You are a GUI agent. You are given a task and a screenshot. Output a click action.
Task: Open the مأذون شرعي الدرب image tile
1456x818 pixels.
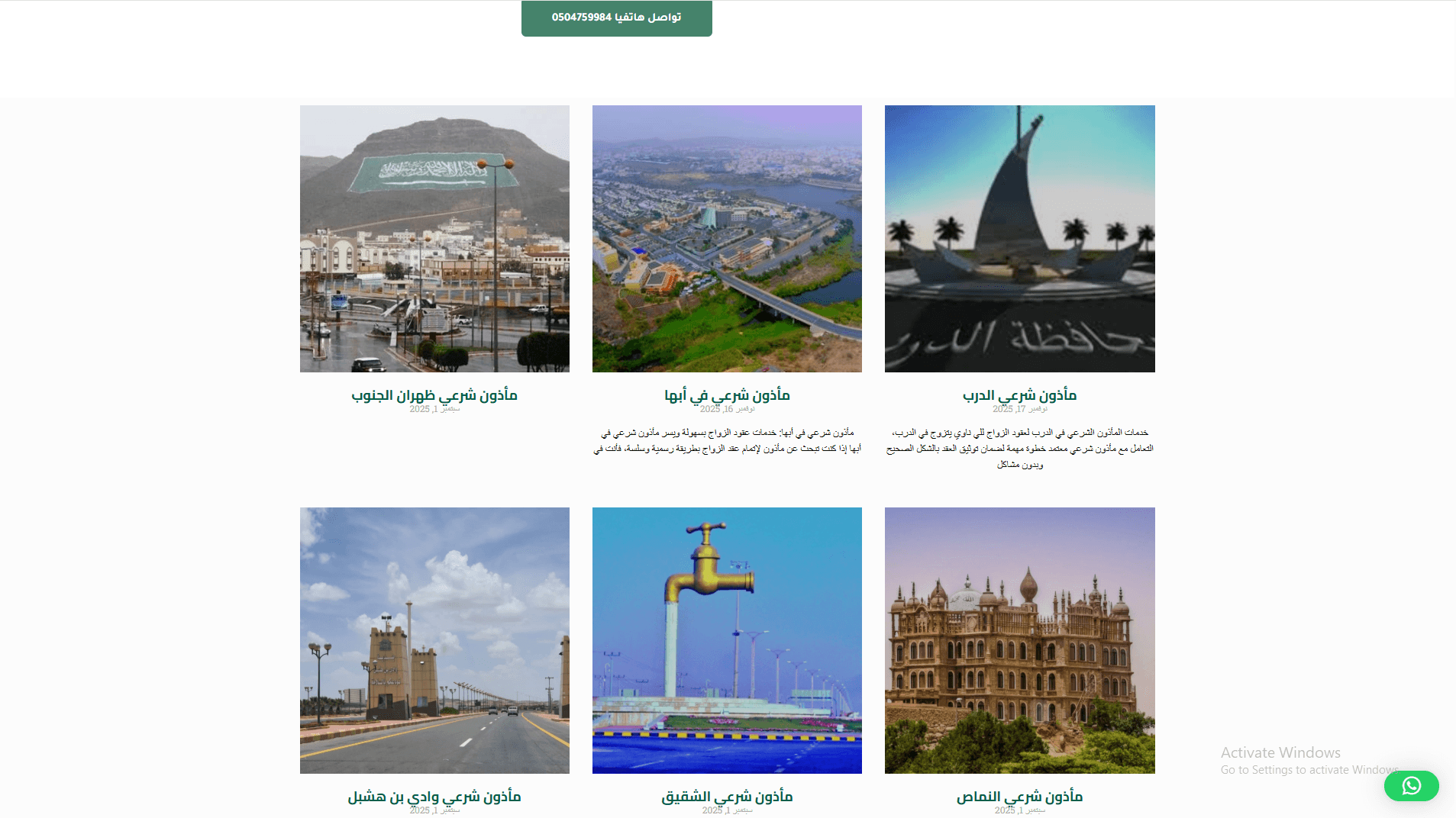point(1019,239)
